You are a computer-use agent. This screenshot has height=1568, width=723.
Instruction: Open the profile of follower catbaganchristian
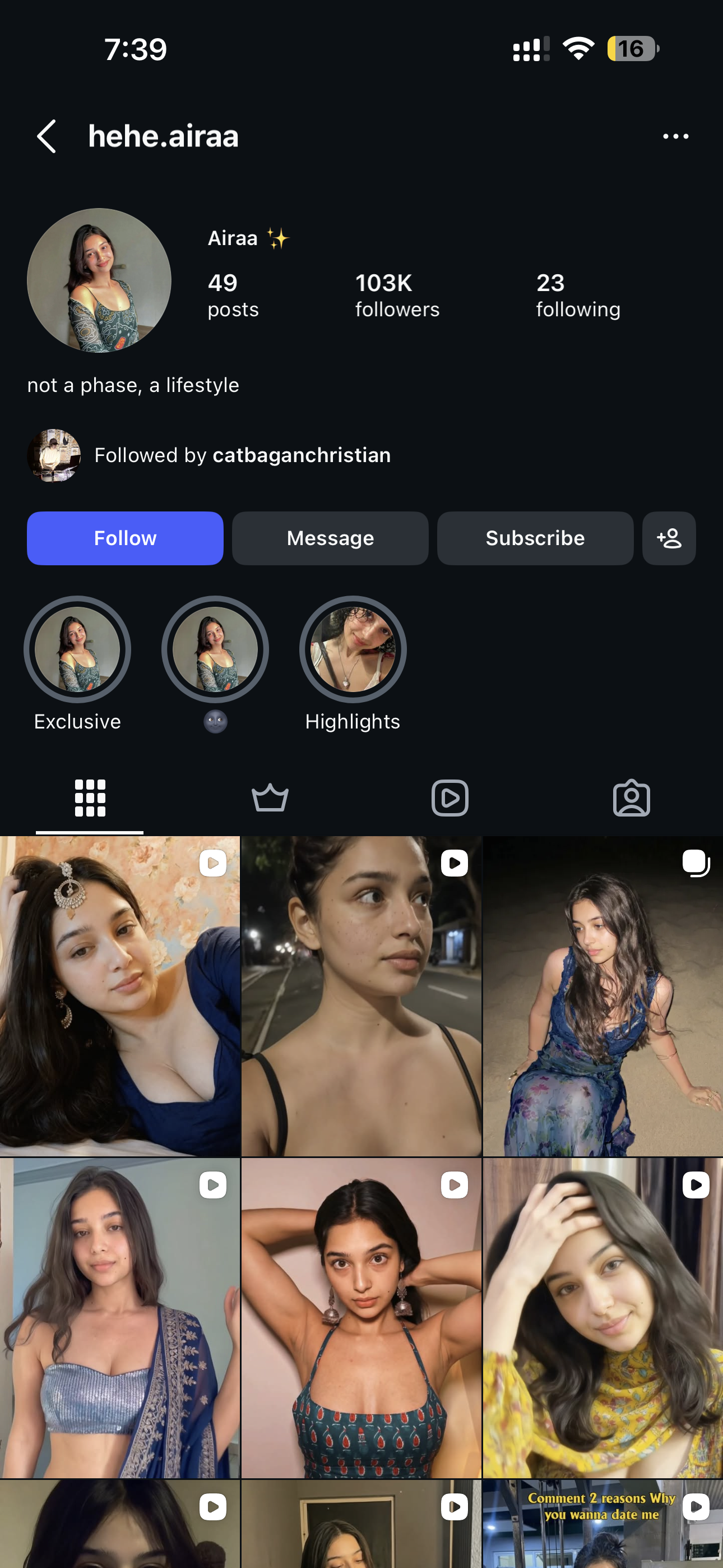pyautogui.click(x=302, y=455)
